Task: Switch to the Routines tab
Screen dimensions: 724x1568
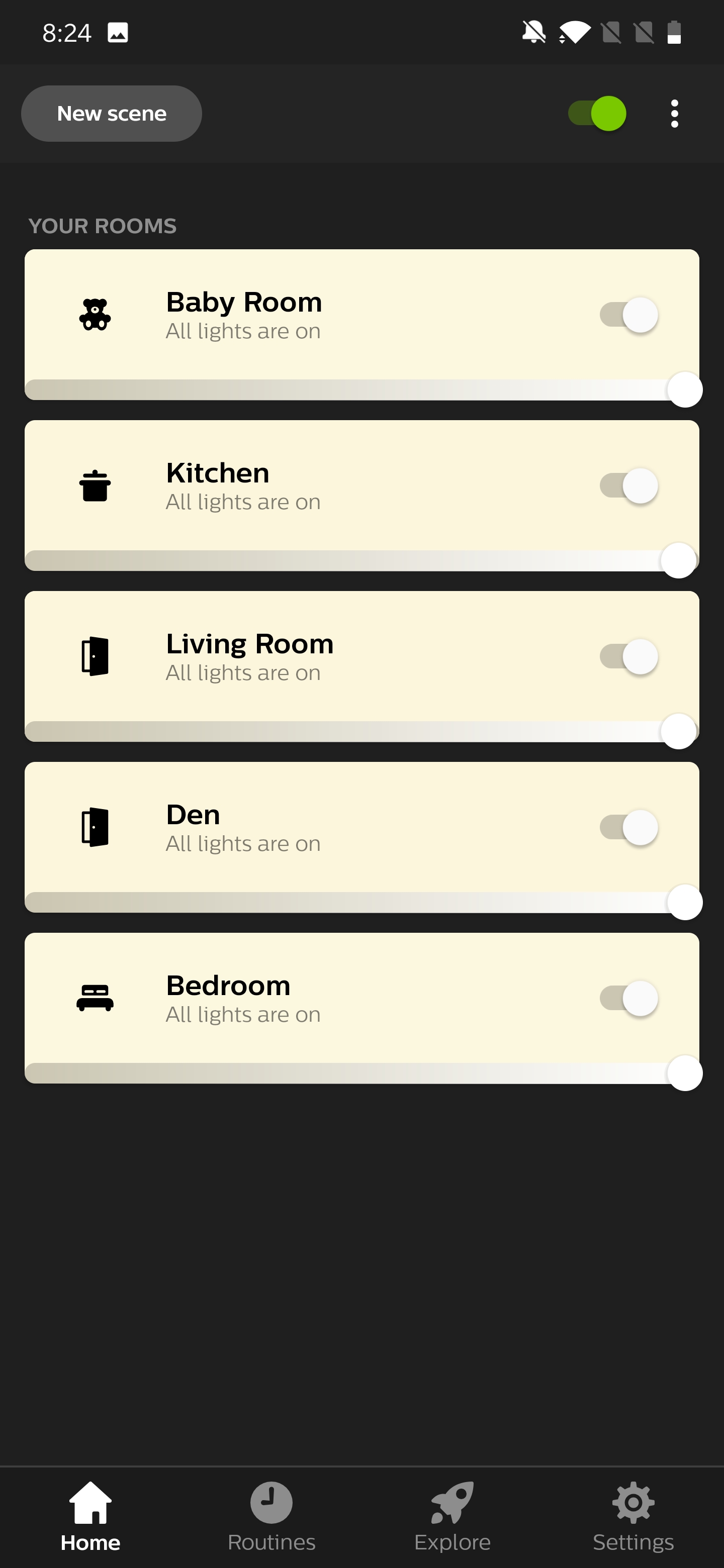Action: pos(271,1517)
